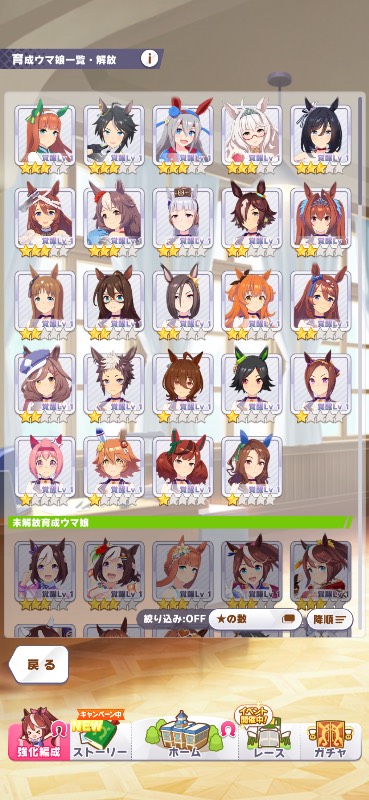Select the pink-haired character card

pyautogui.click(x=45, y=471)
